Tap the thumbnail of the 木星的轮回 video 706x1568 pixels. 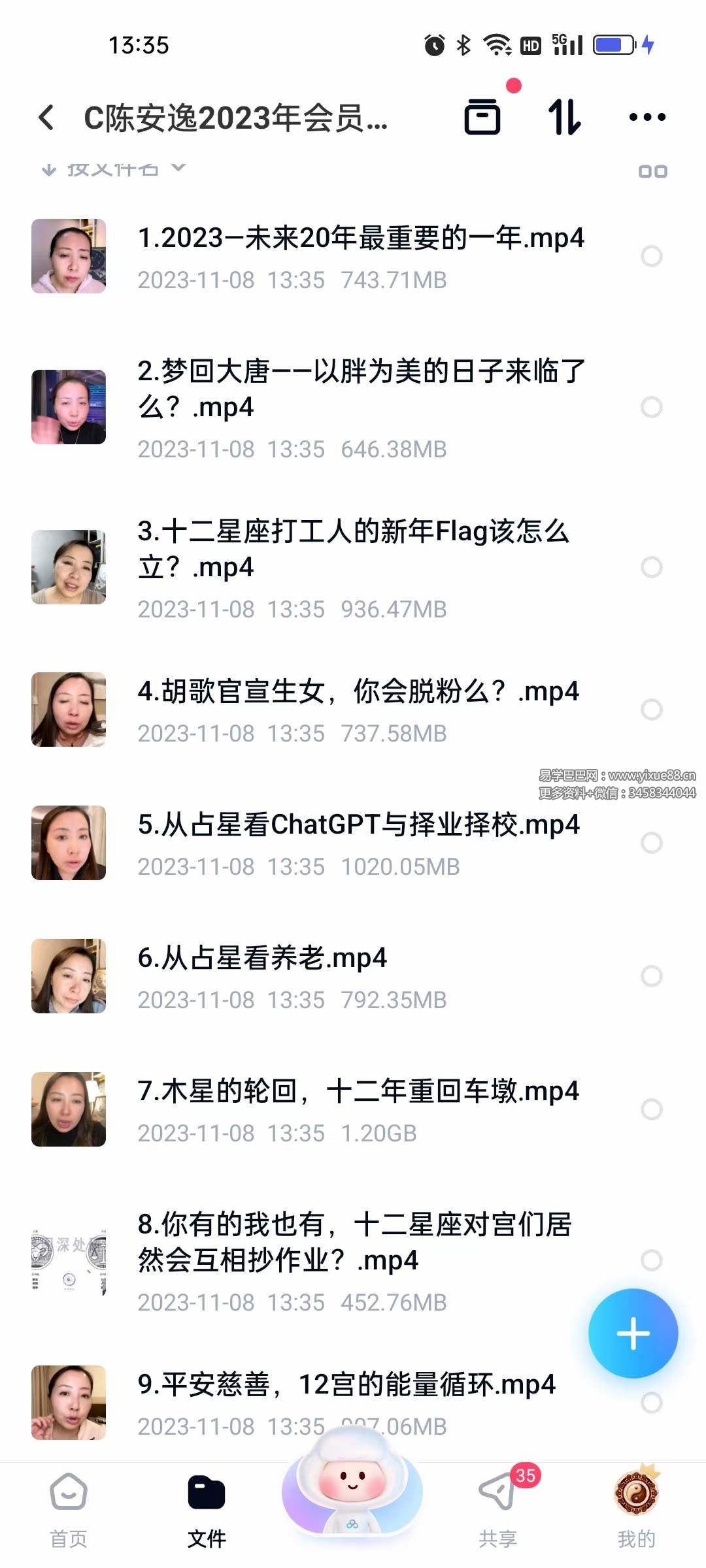pos(68,1109)
